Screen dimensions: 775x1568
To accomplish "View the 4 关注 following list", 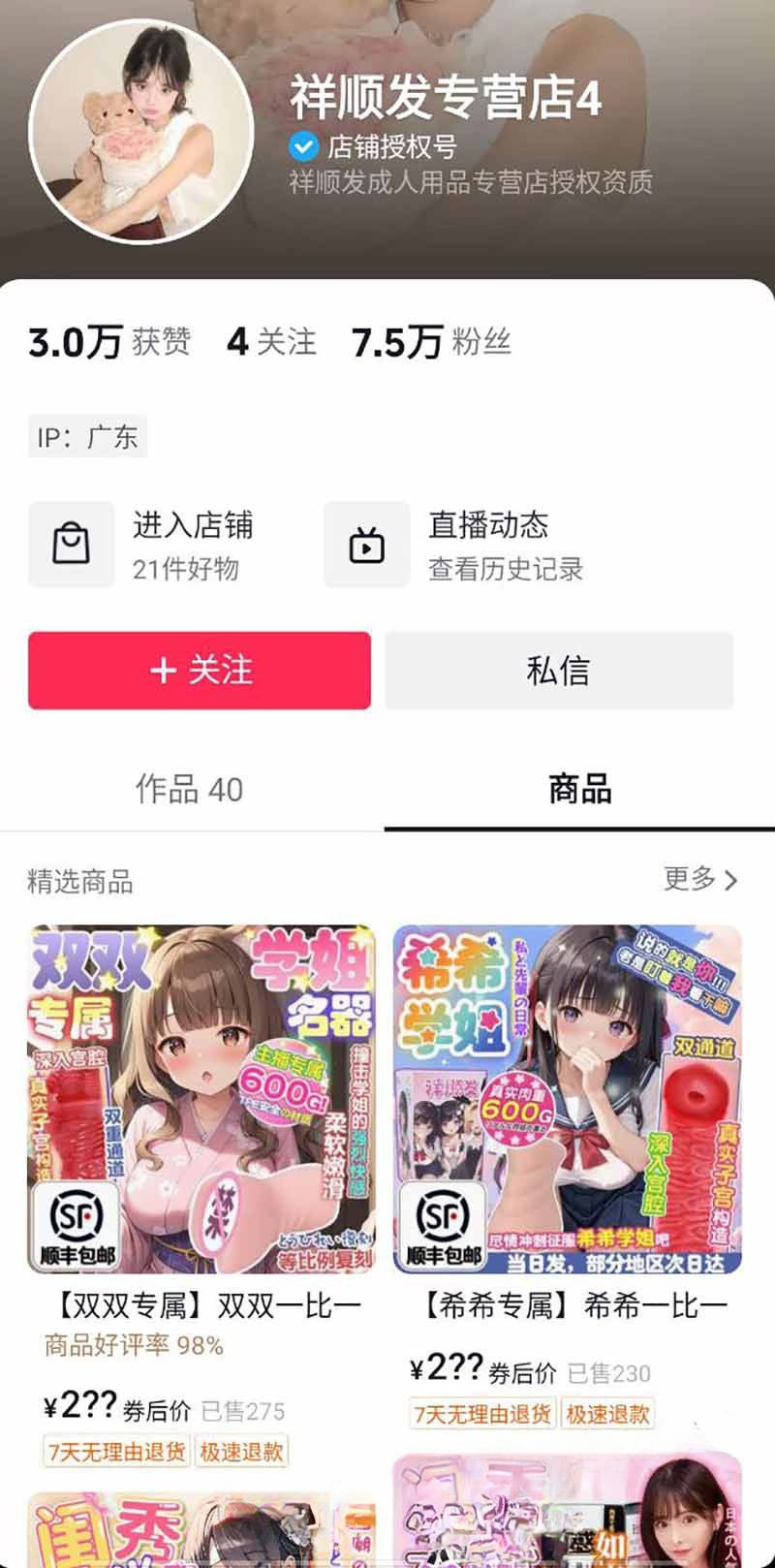I will pyautogui.click(x=272, y=342).
